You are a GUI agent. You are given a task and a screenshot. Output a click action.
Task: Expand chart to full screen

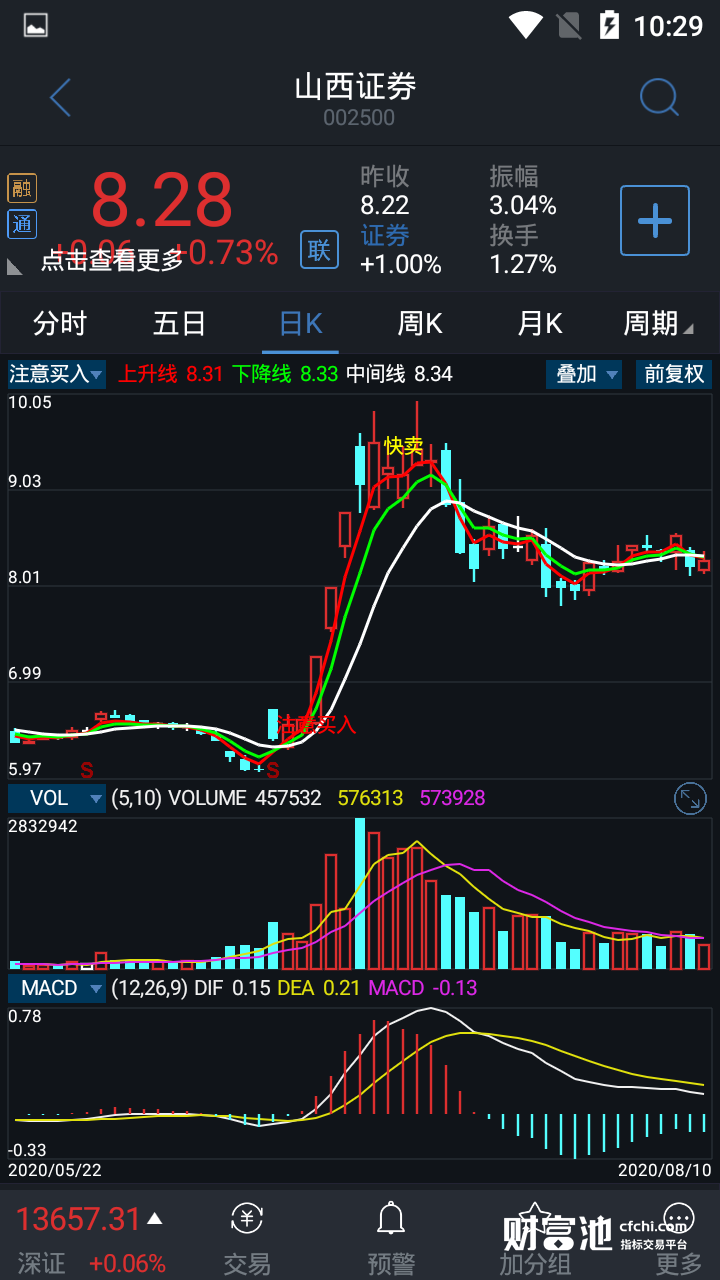coord(690,797)
